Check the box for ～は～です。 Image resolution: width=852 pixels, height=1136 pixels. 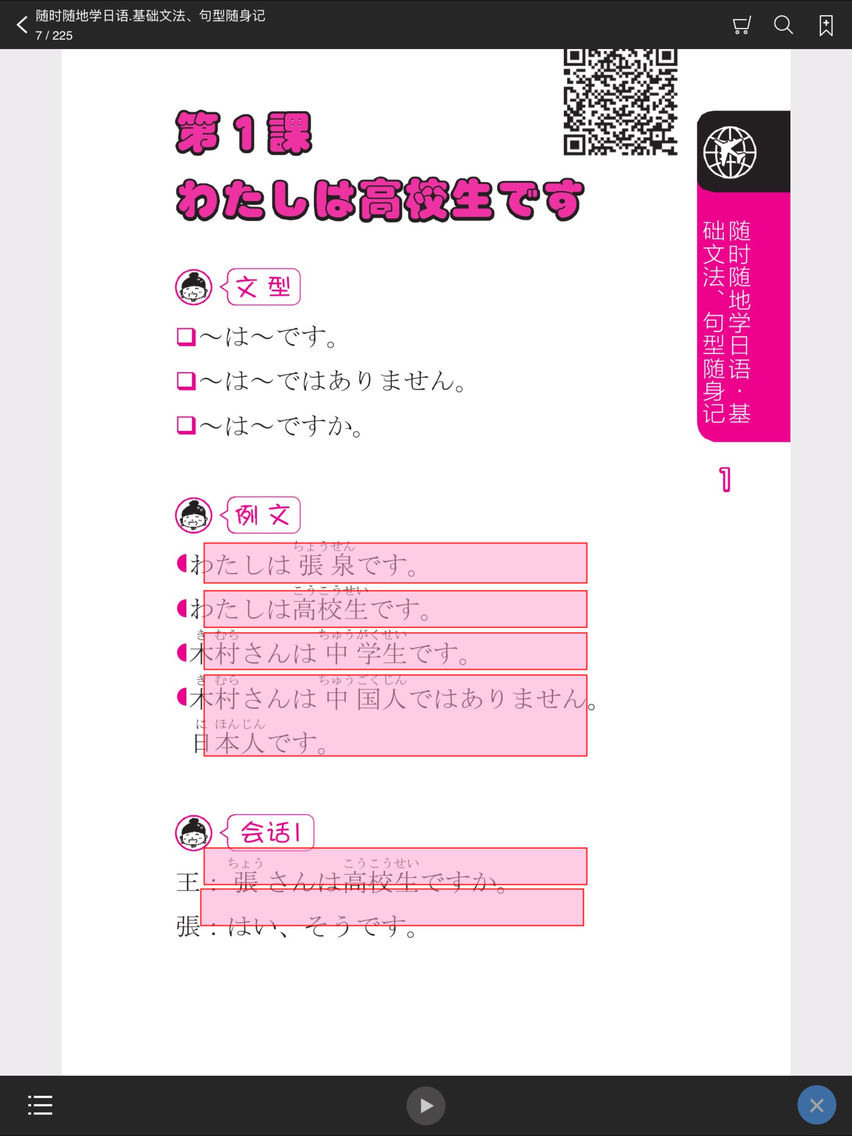click(185, 336)
